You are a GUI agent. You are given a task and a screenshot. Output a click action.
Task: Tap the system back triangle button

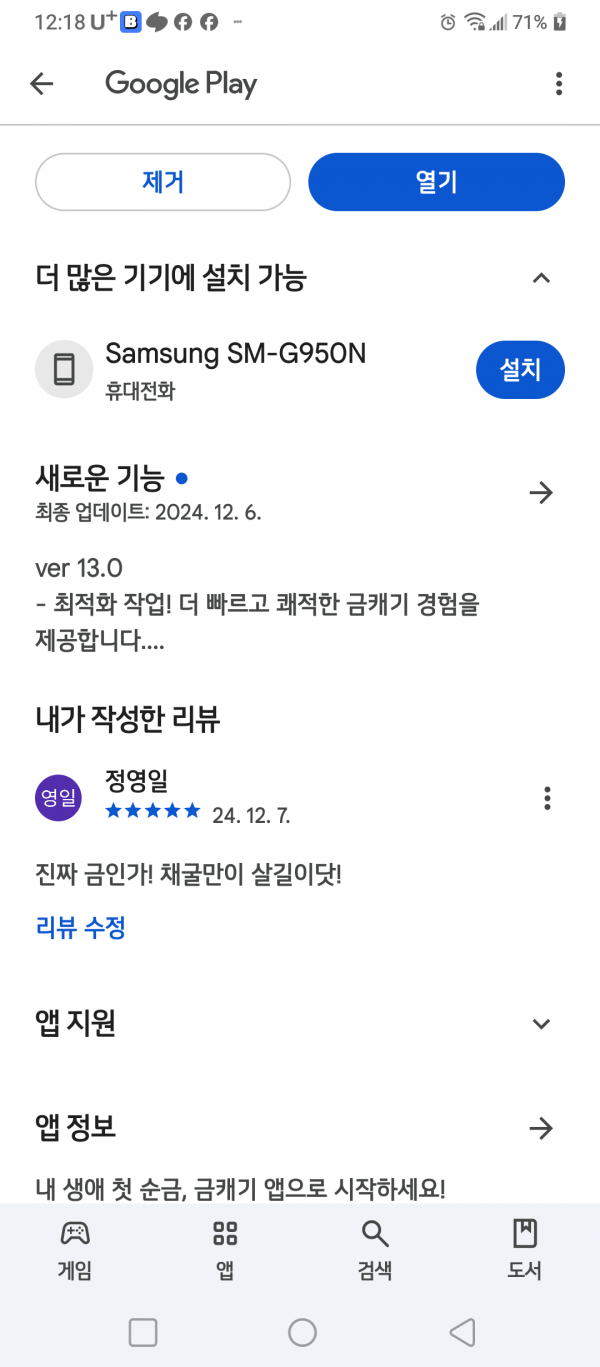pyautogui.click(x=461, y=1332)
